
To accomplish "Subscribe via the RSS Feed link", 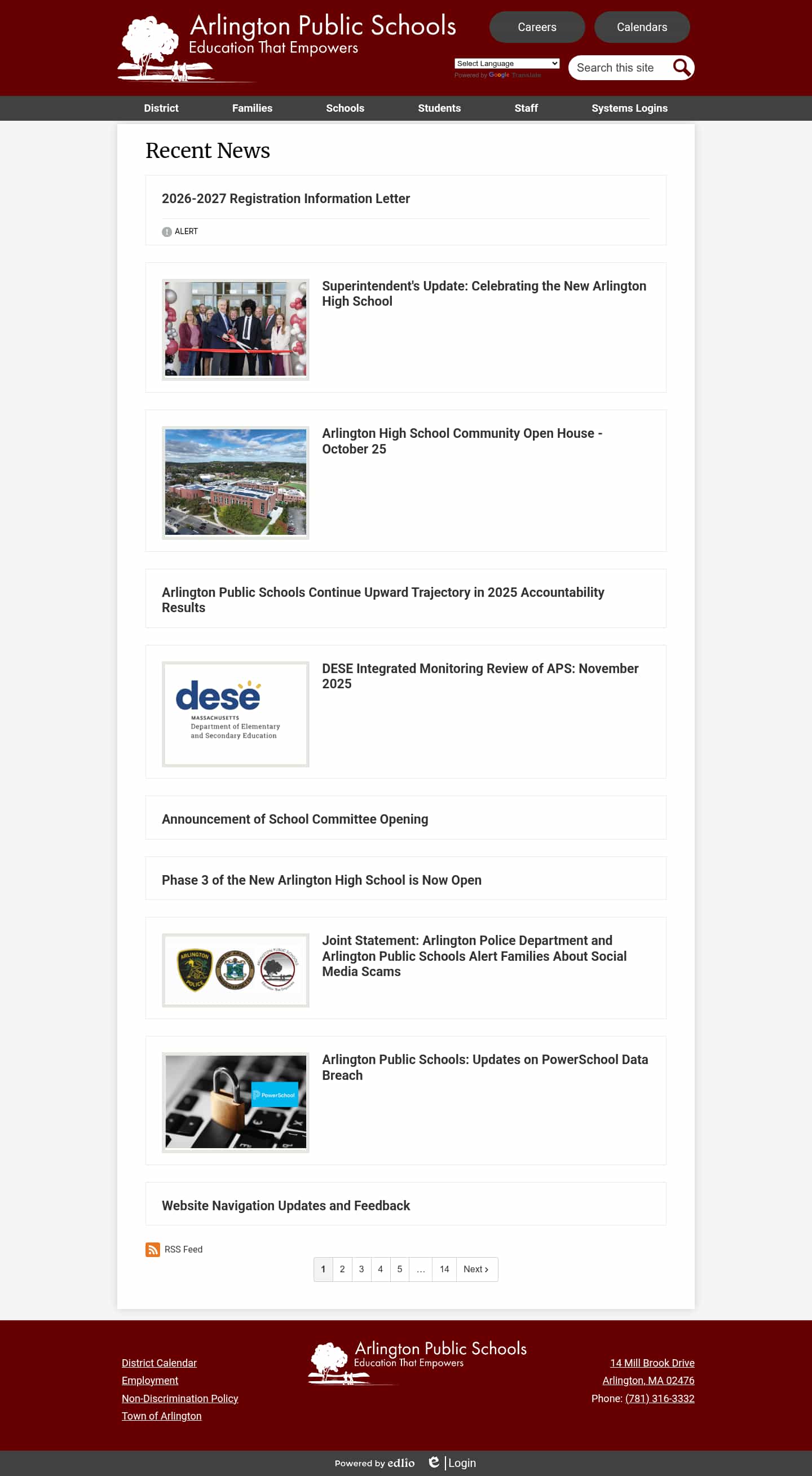I will [182, 1249].
